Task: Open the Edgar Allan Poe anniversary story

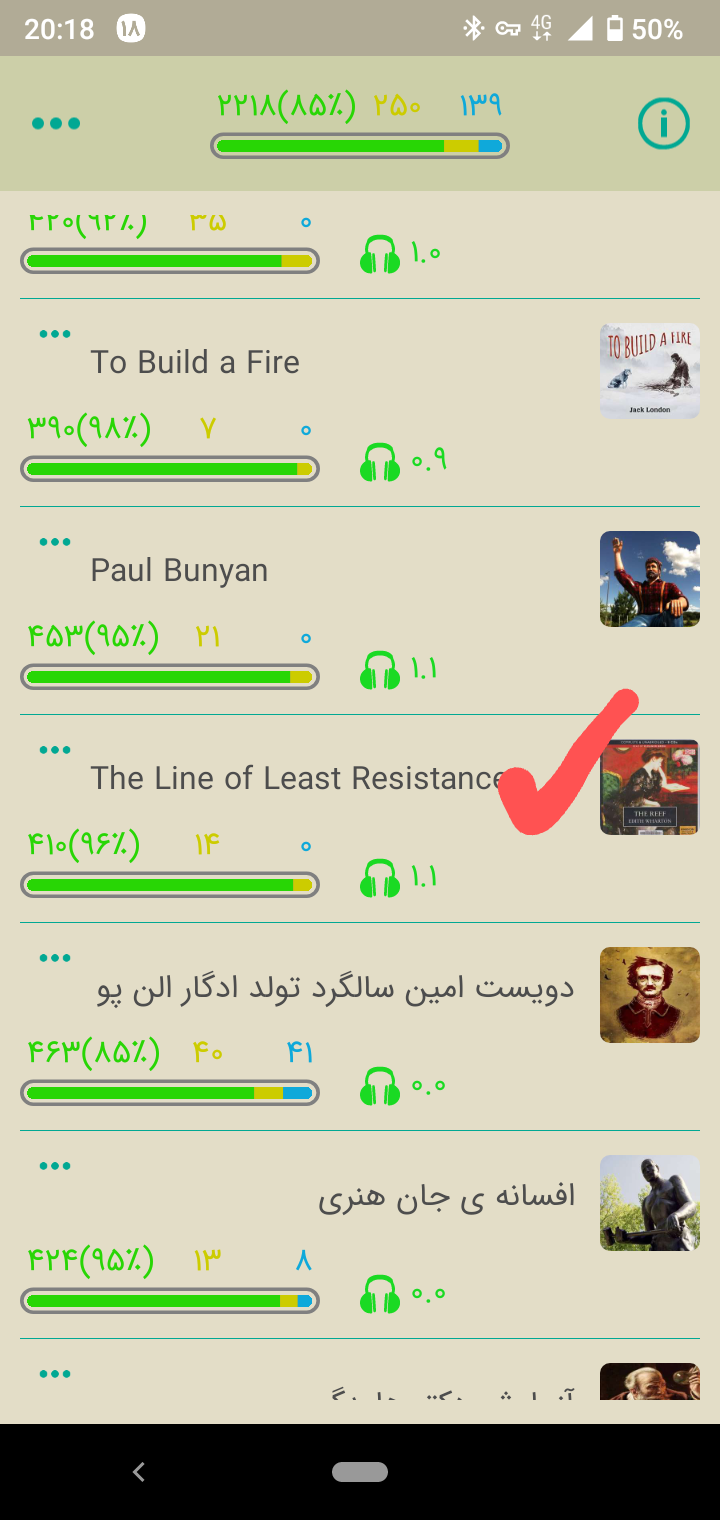Action: coord(336,988)
